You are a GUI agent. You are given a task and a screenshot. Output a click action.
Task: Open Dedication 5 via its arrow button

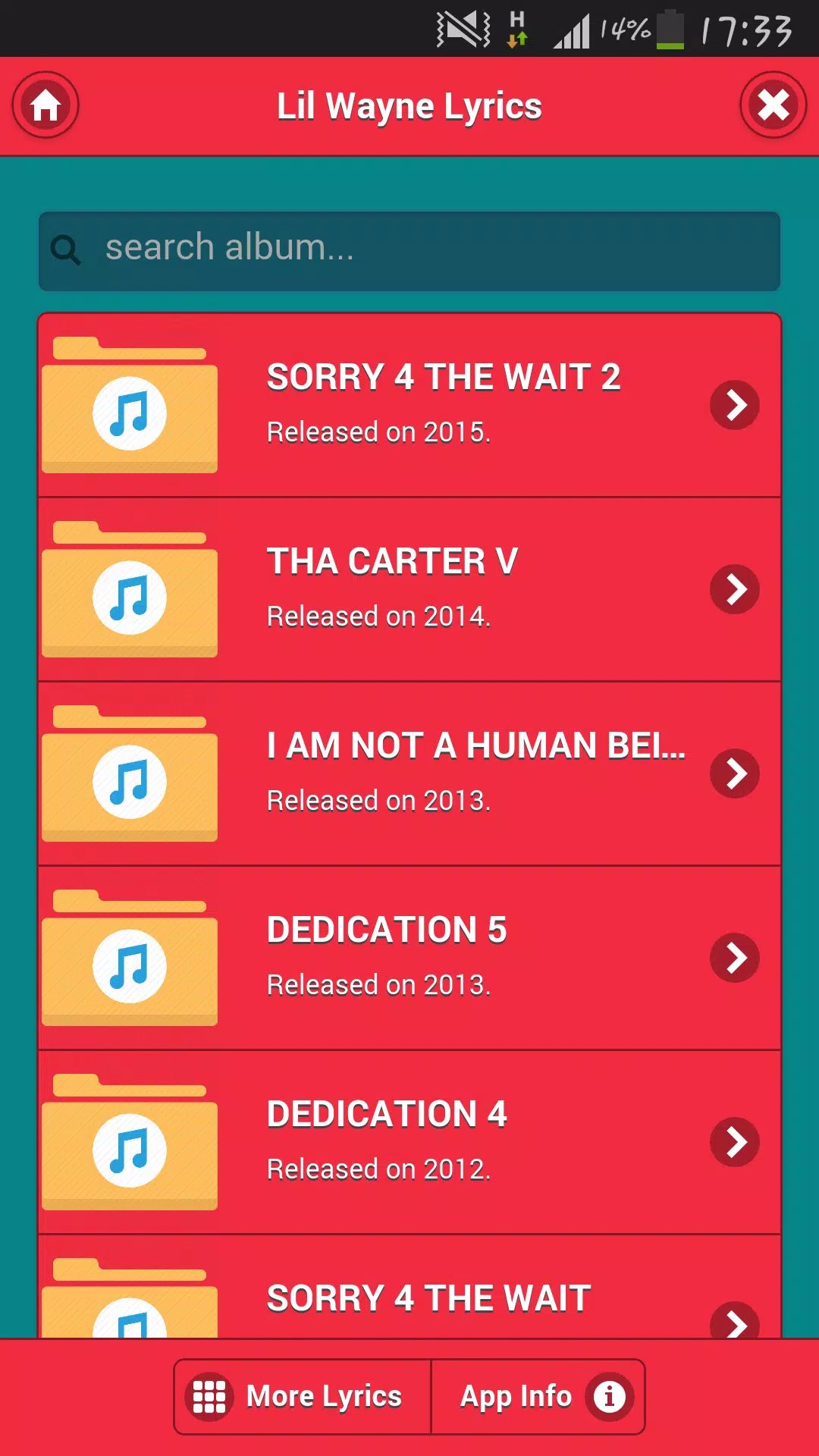[x=734, y=958]
